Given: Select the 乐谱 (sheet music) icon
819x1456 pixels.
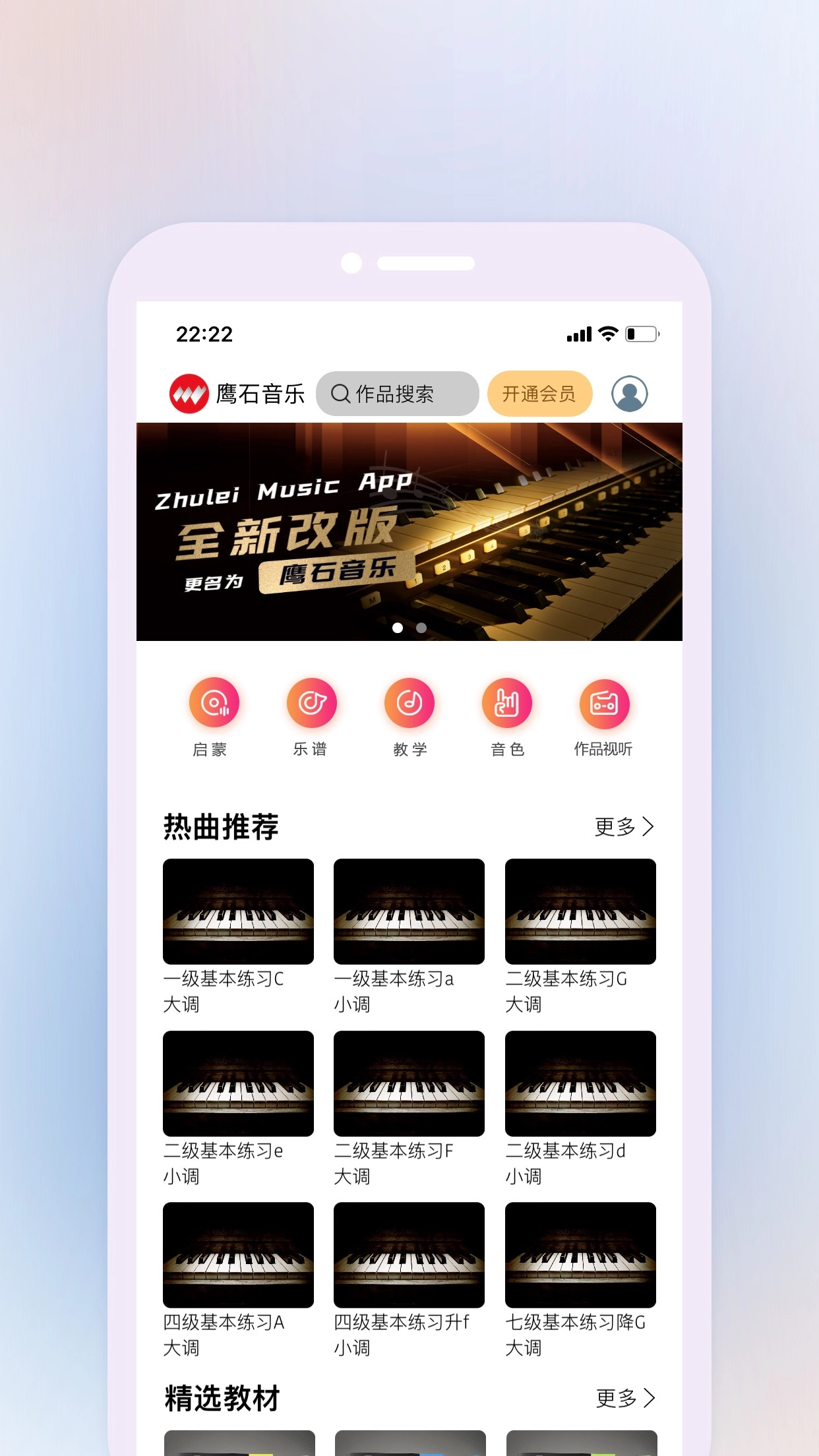Looking at the screenshot, I should (x=313, y=703).
